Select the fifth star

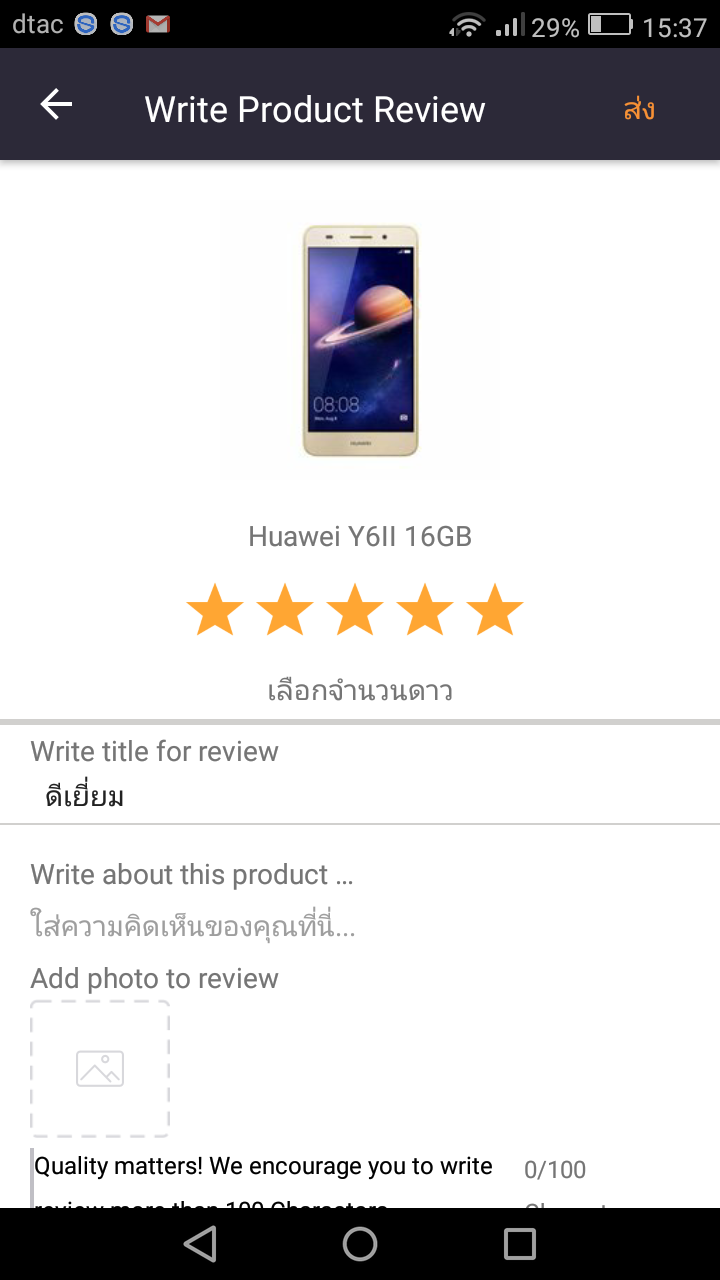495,611
